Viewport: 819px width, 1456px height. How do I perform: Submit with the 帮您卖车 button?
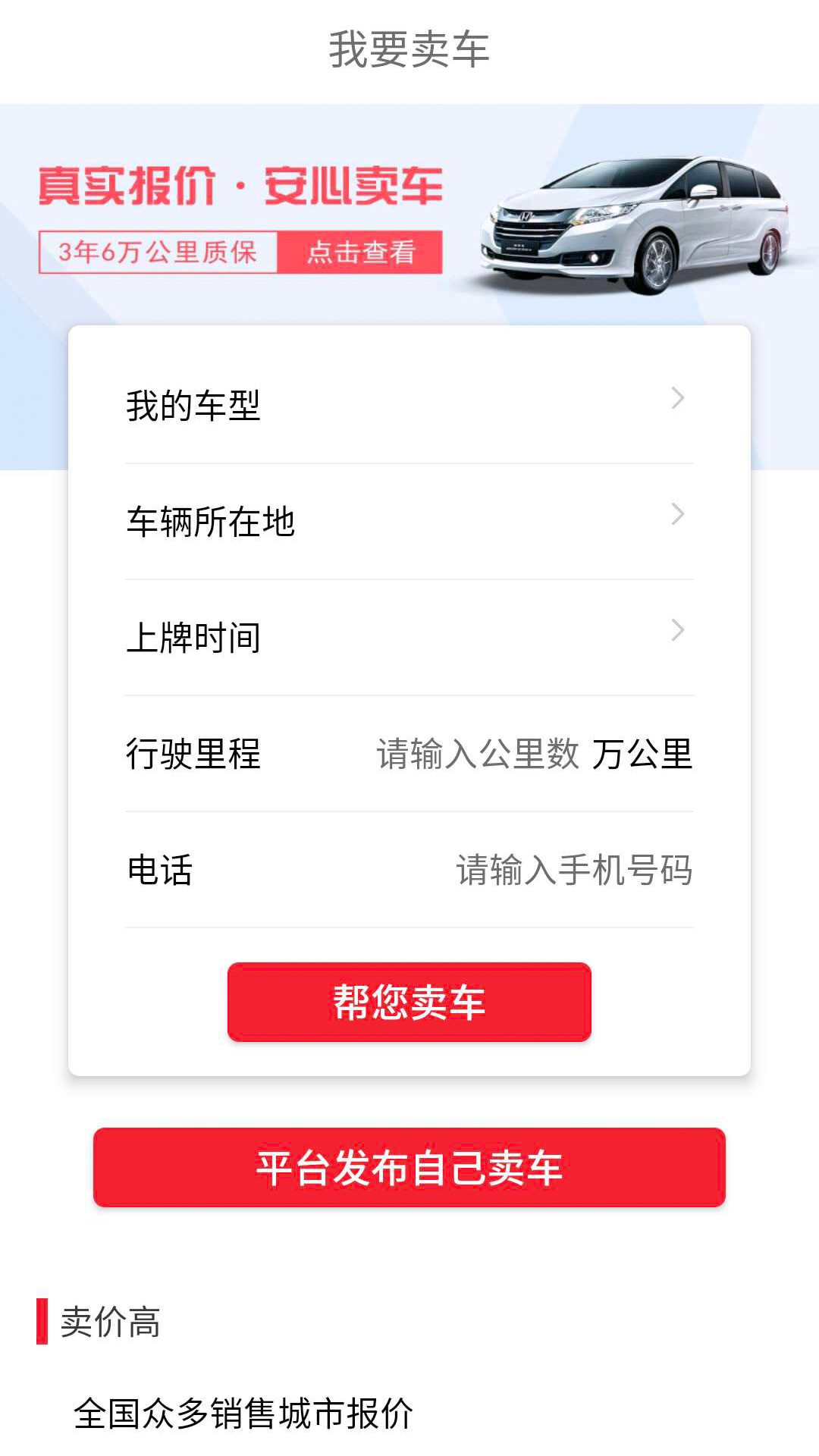[409, 1002]
